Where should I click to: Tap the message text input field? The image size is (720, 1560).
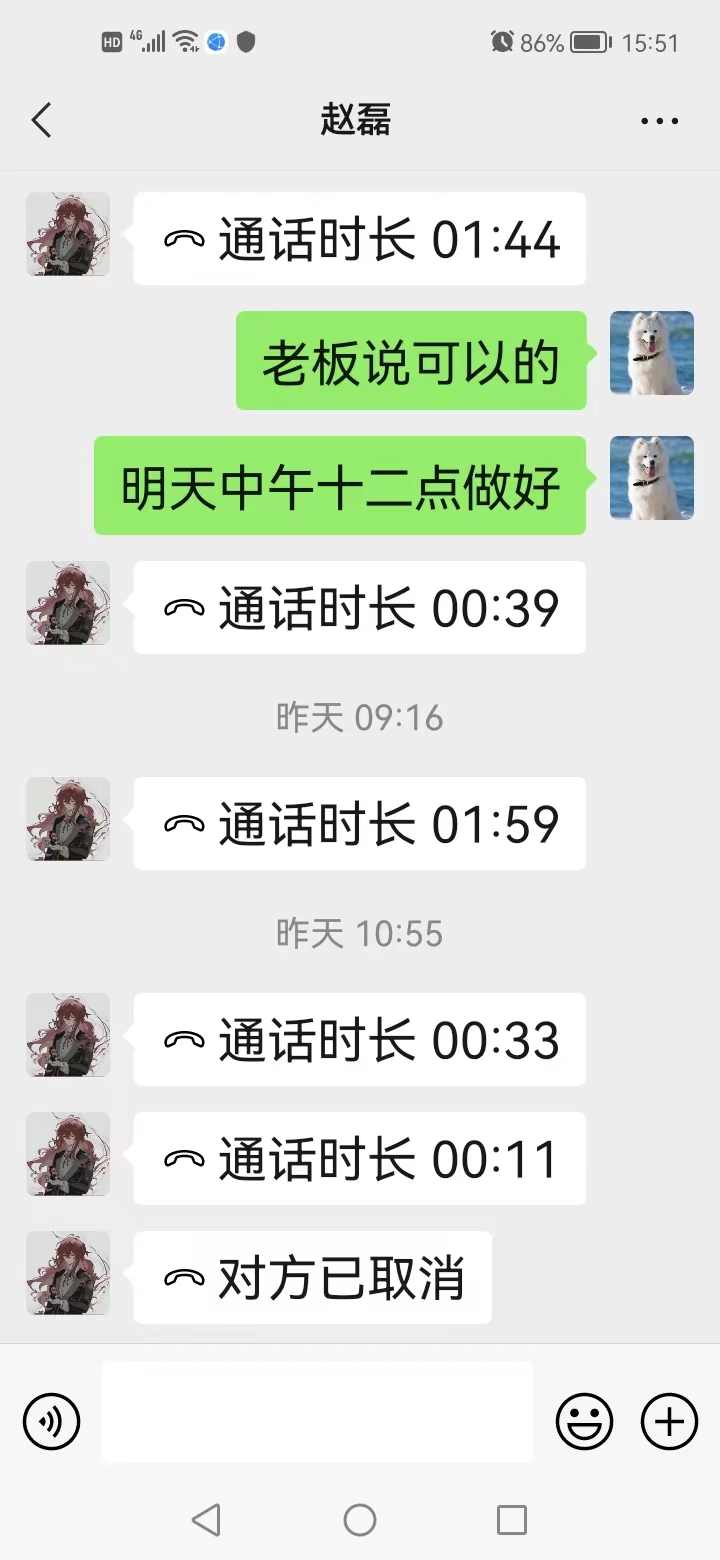click(x=317, y=1411)
